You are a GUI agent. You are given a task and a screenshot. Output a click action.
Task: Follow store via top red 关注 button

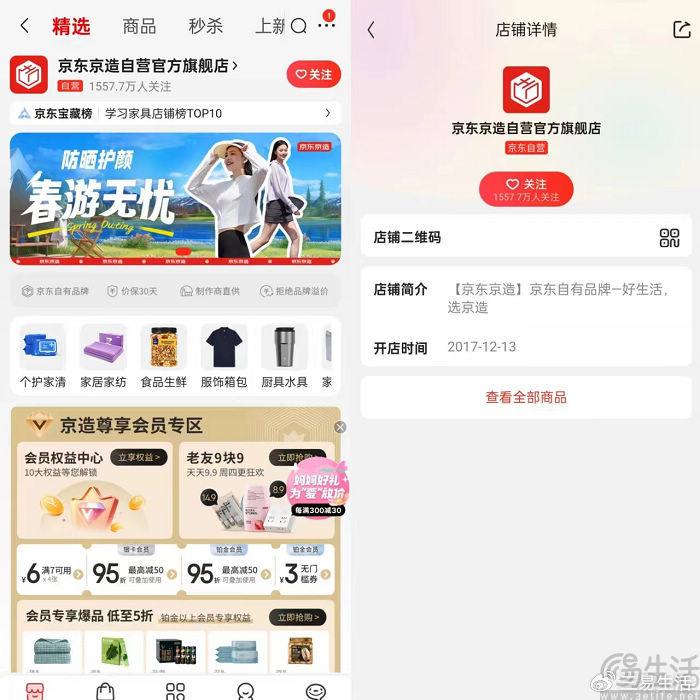(313, 74)
